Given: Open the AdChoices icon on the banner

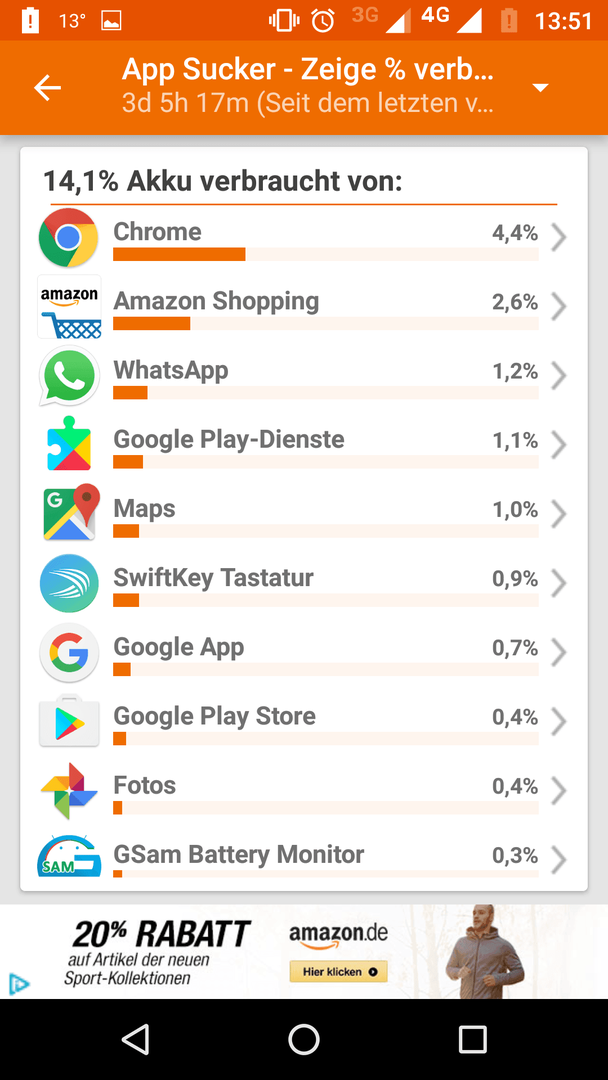Looking at the screenshot, I should pos(19,985).
